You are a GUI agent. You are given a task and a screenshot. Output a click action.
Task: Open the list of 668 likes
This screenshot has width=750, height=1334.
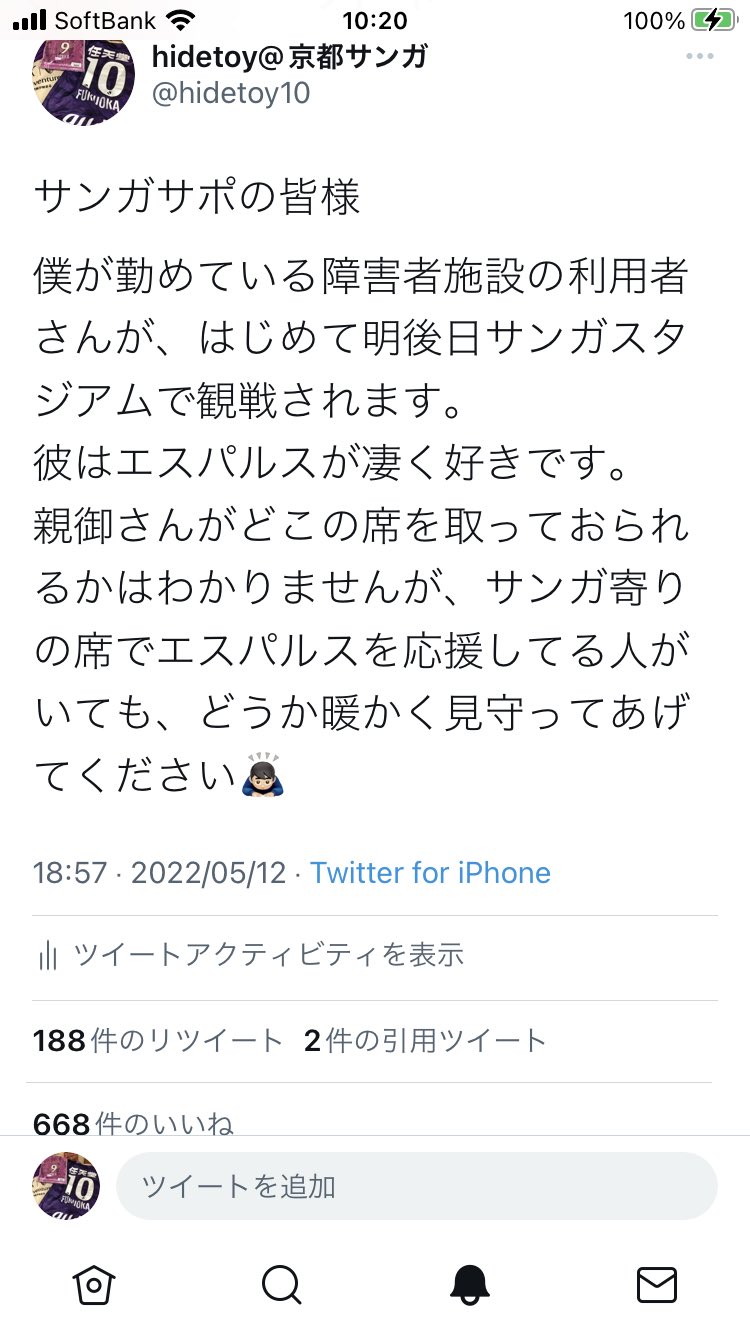133,1123
